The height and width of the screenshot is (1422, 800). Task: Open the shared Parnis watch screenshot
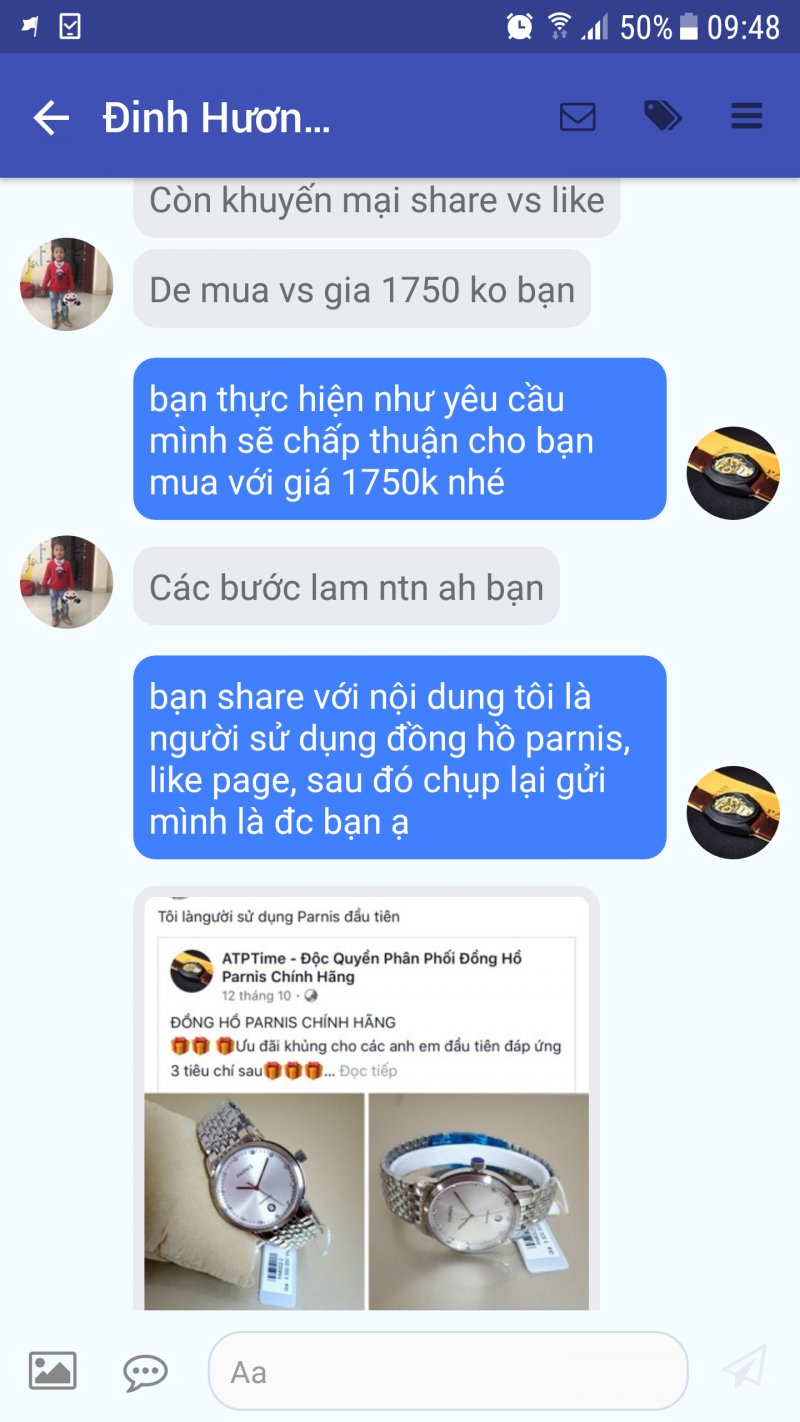(x=366, y=1100)
